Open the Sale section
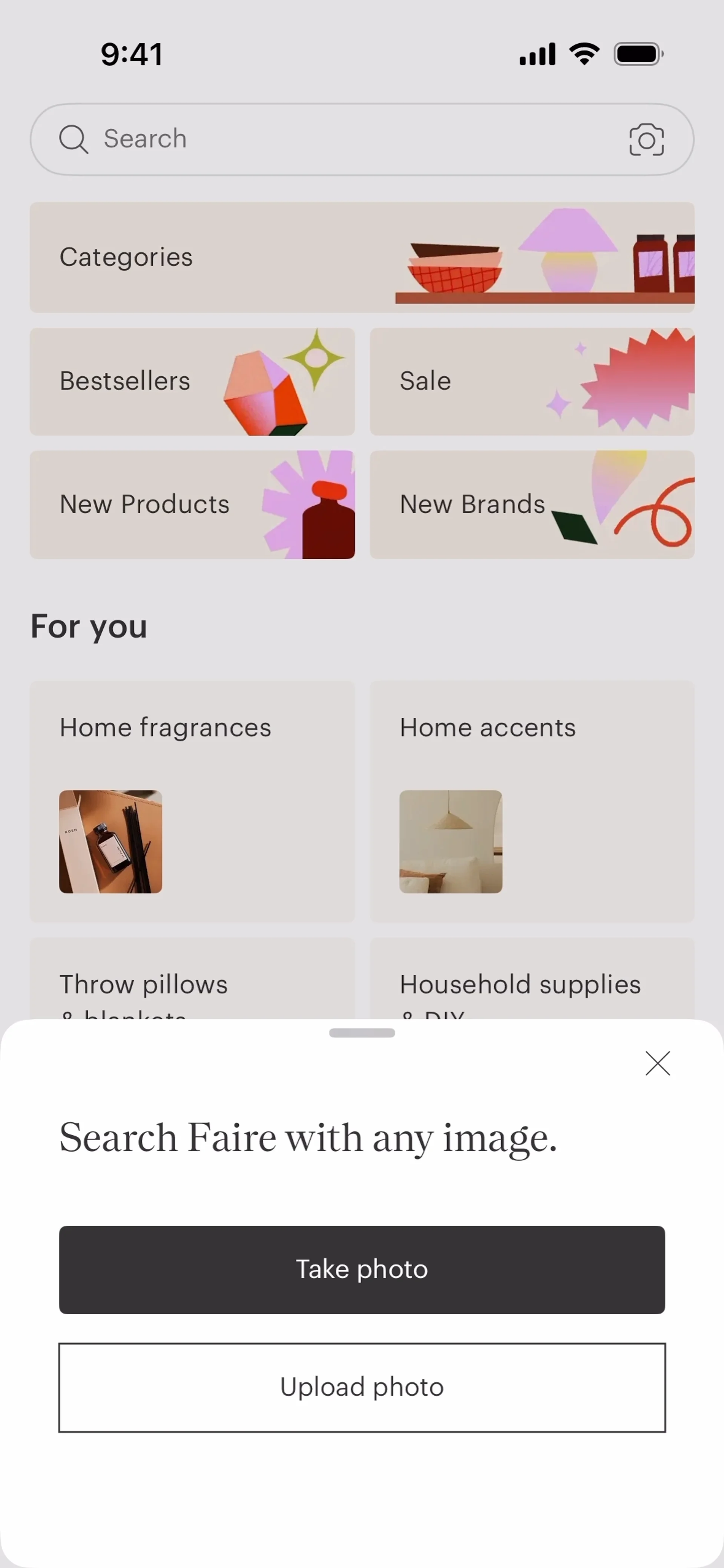The image size is (724, 1568). click(x=532, y=382)
